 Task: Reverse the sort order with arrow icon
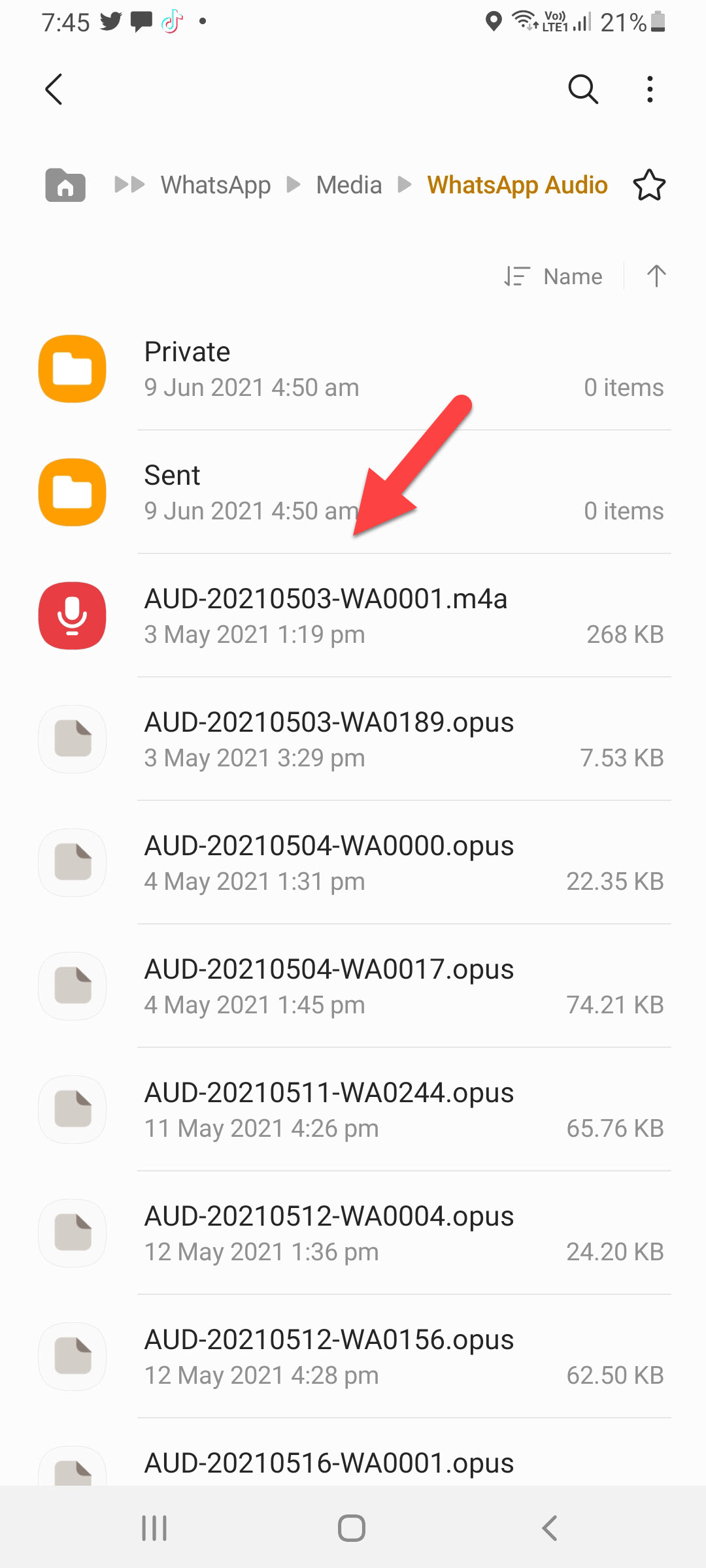pos(656,276)
